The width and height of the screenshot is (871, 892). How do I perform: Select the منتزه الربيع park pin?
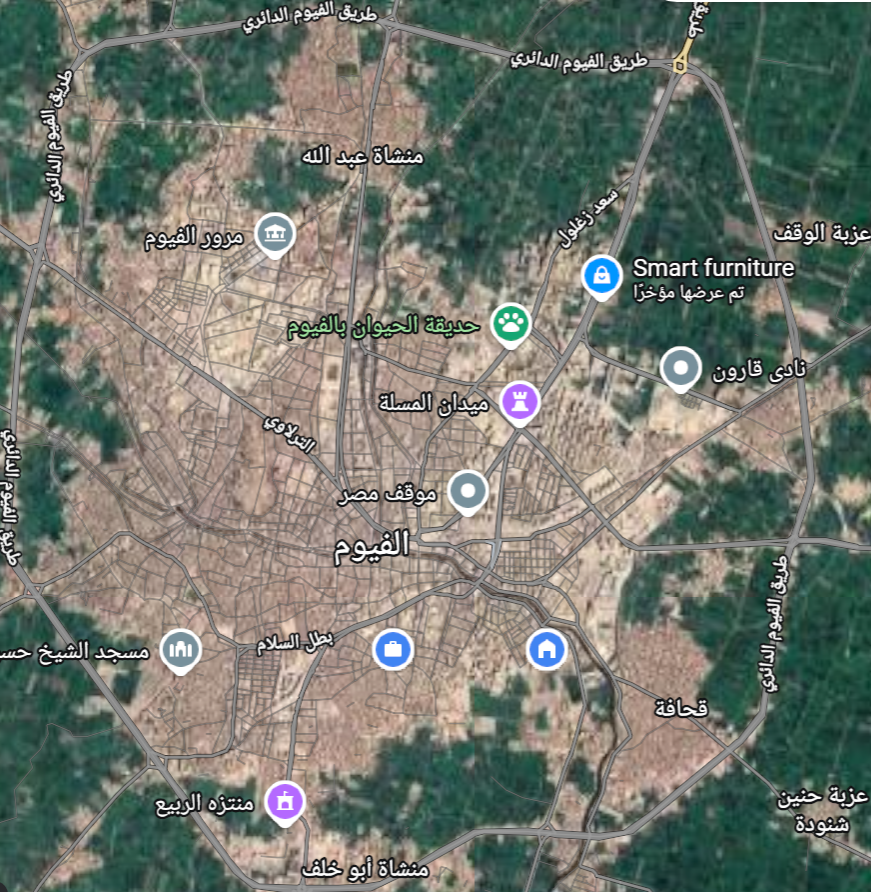[285, 801]
